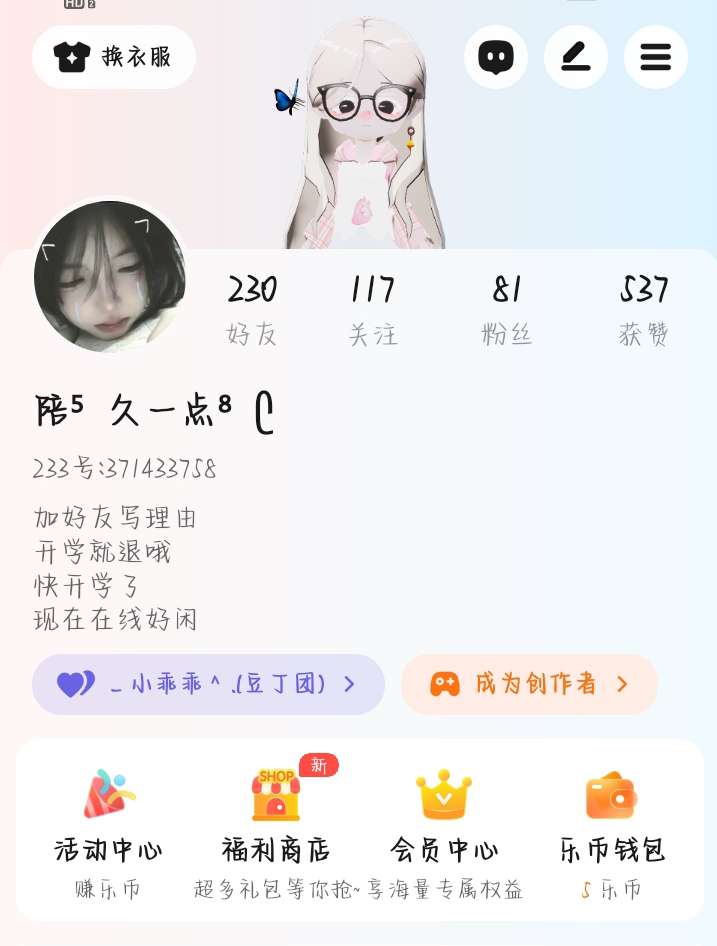View the 117 关注 following list
The height and width of the screenshot is (946, 717).
point(373,310)
